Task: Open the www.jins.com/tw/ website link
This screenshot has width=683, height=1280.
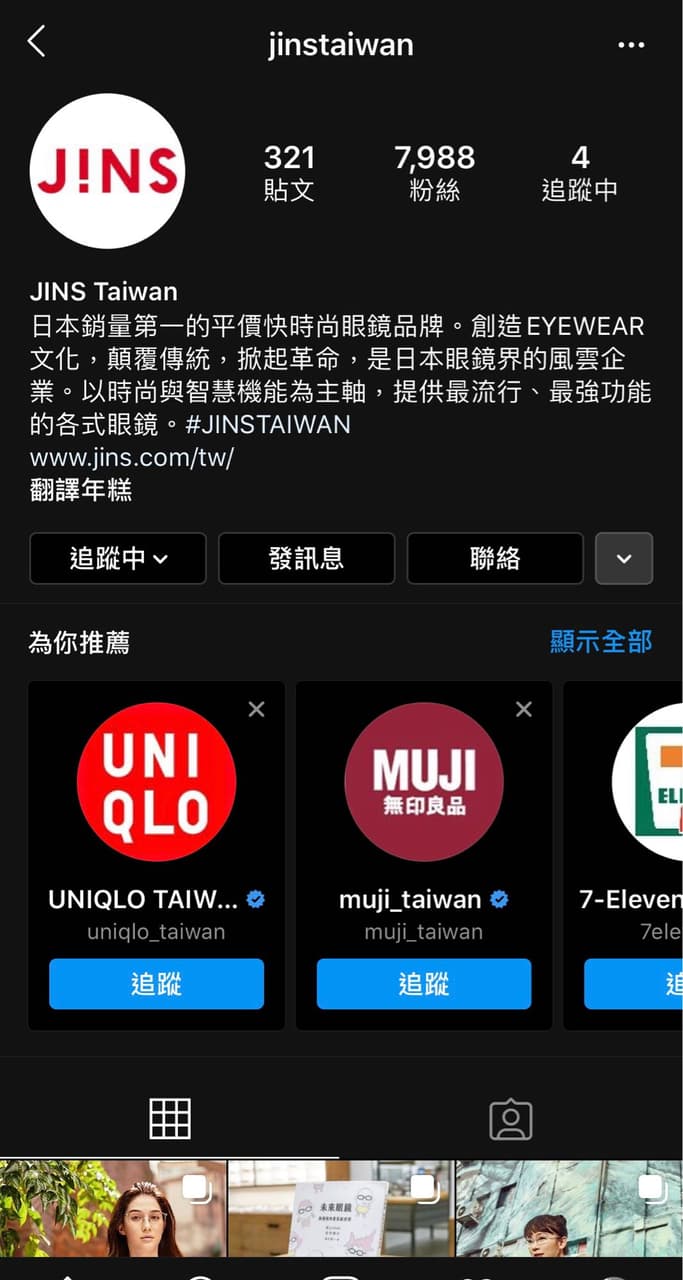Action: (x=132, y=458)
